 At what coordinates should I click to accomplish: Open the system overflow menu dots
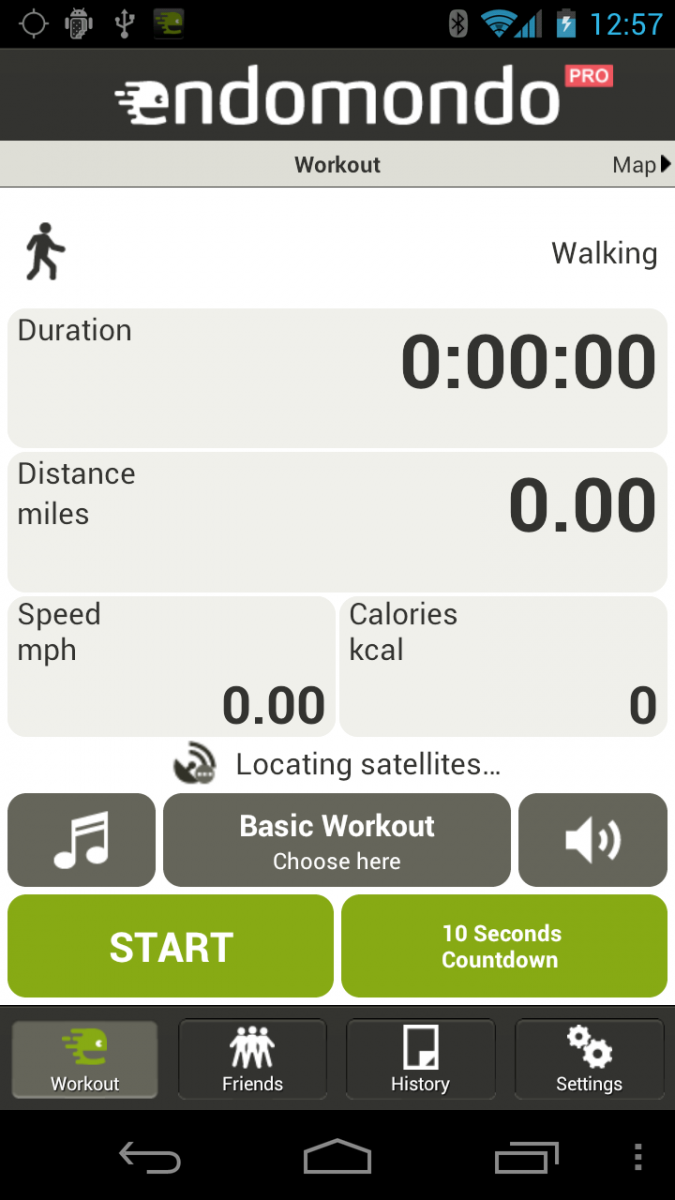pos(639,1158)
